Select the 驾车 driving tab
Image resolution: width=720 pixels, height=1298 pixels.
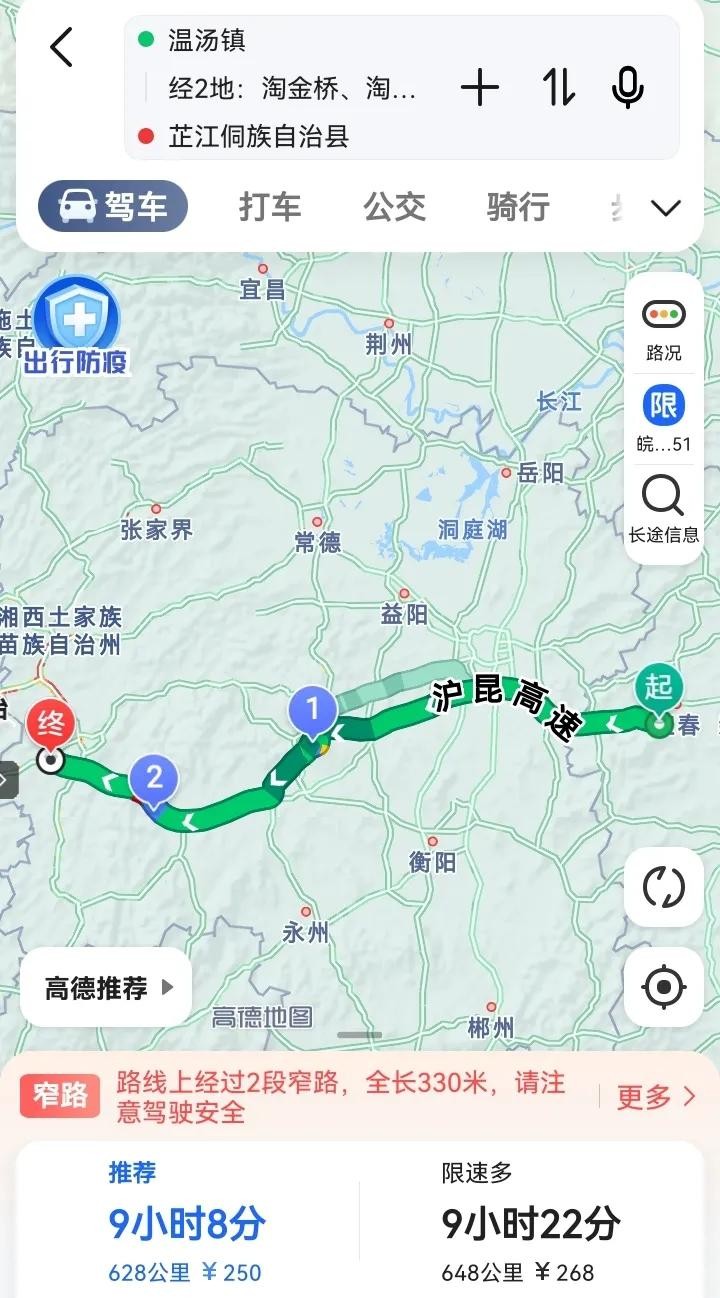click(x=113, y=207)
